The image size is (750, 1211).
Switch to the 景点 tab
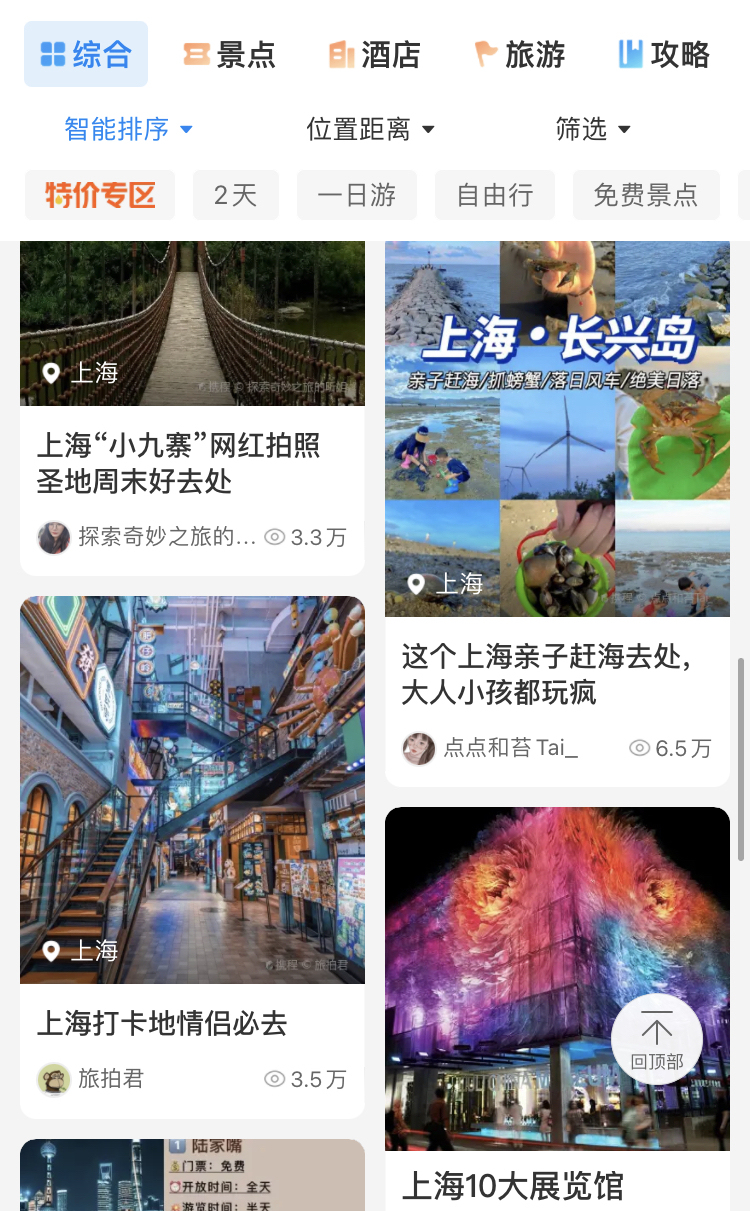(229, 54)
